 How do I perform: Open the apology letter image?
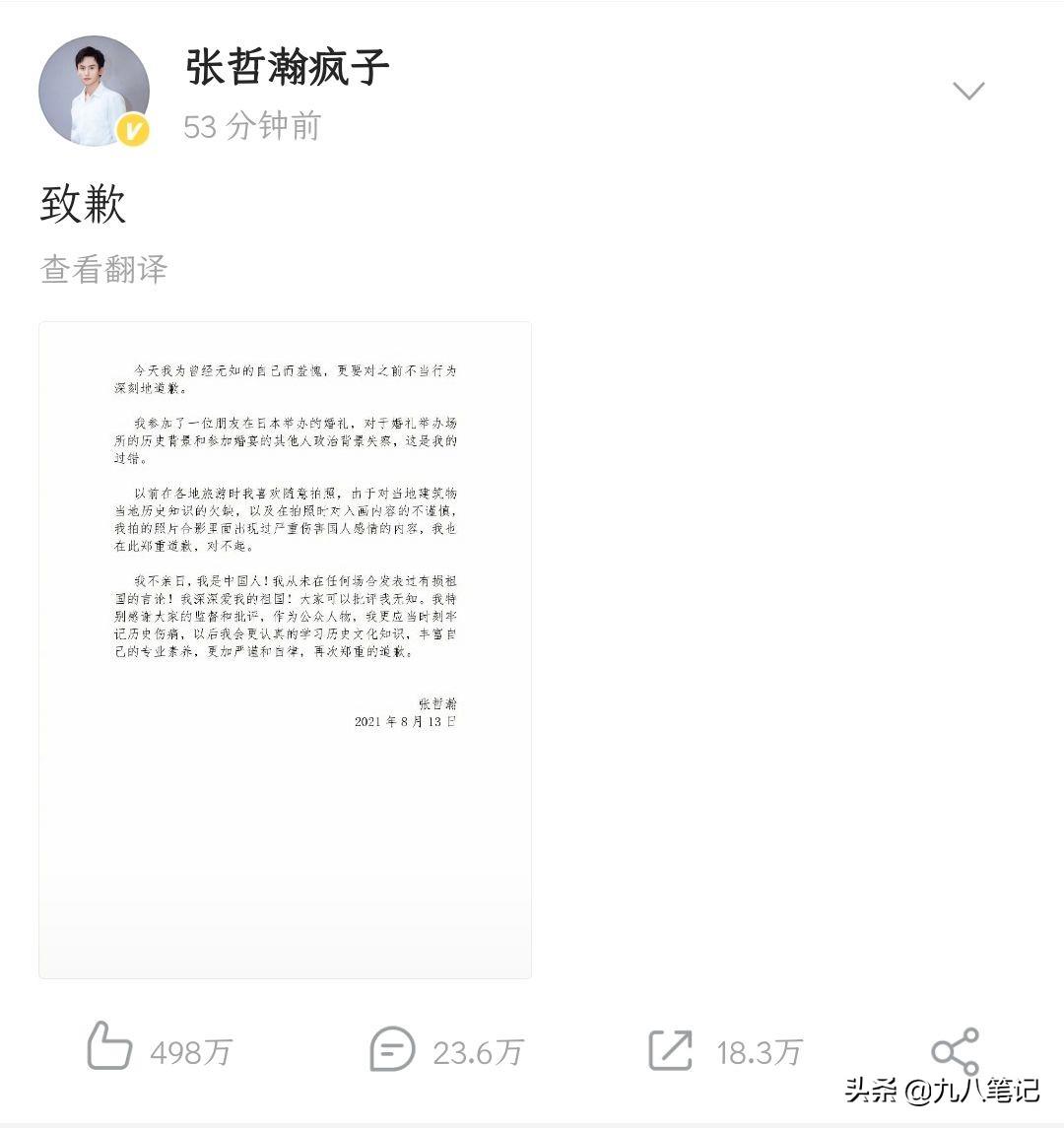coord(285,649)
